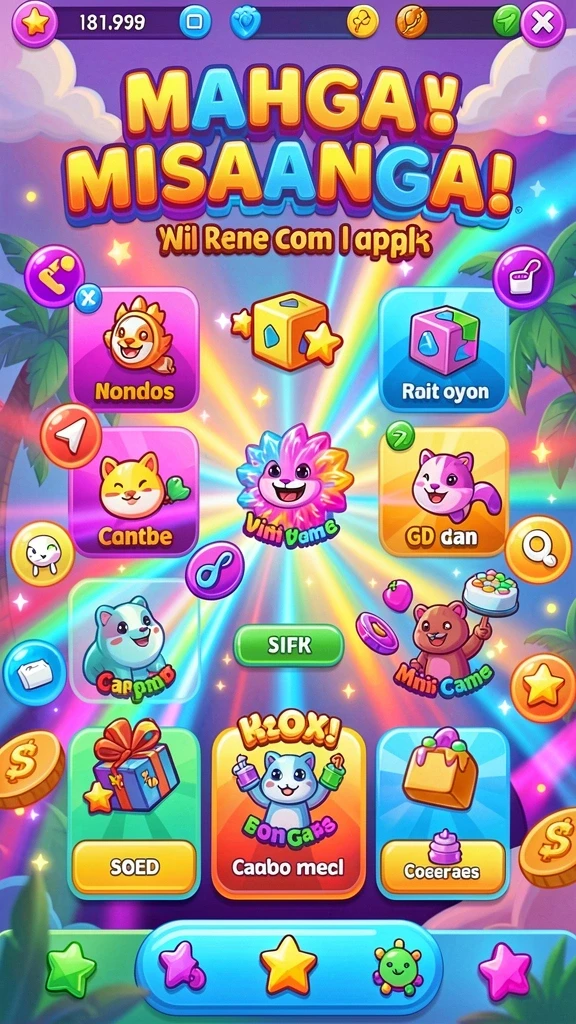Open the purple phone bubble icon
The width and height of the screenshot is (576, 1024).
click(54, 276)
